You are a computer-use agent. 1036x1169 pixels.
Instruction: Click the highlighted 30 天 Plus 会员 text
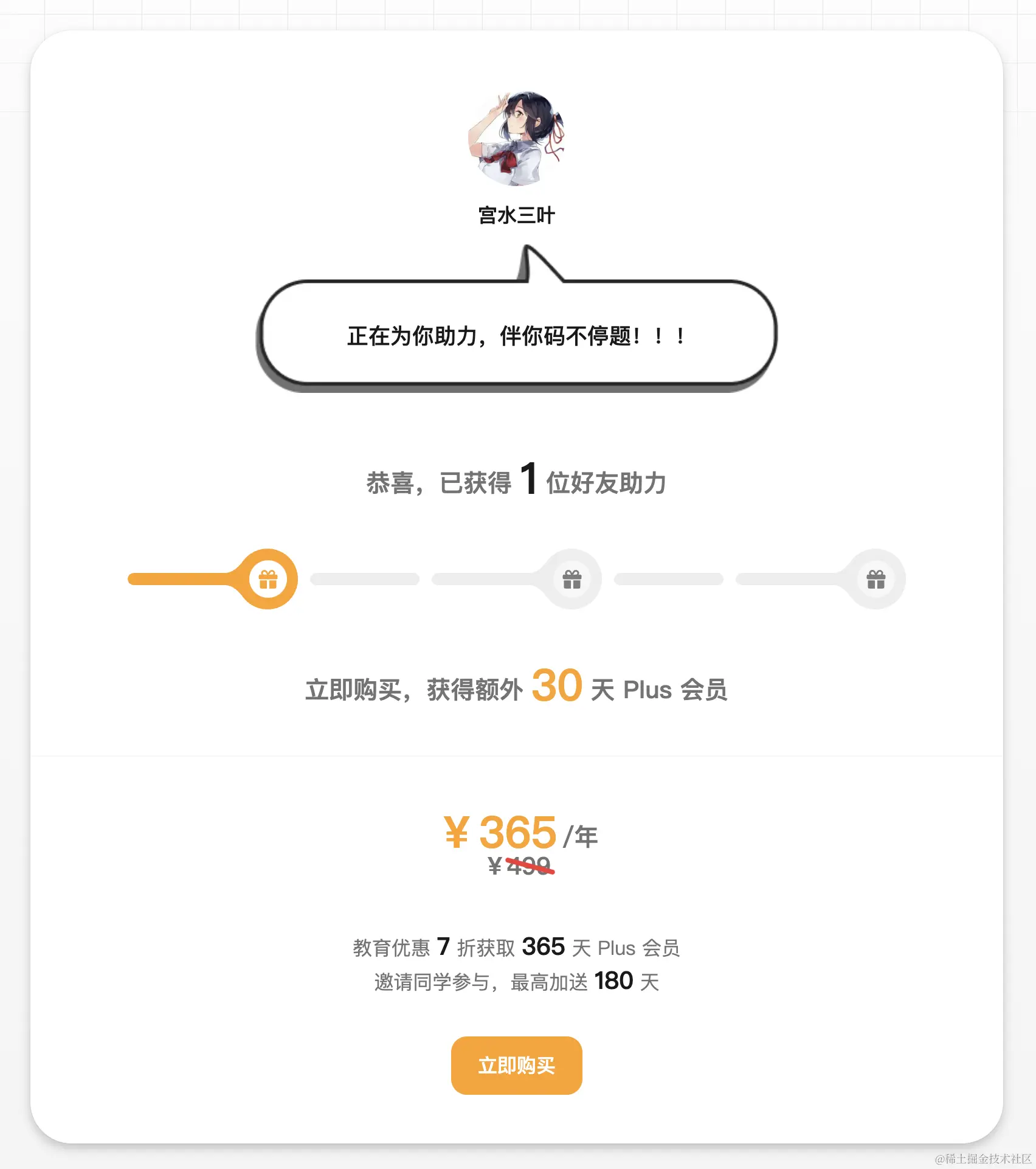tap(556, 687)
